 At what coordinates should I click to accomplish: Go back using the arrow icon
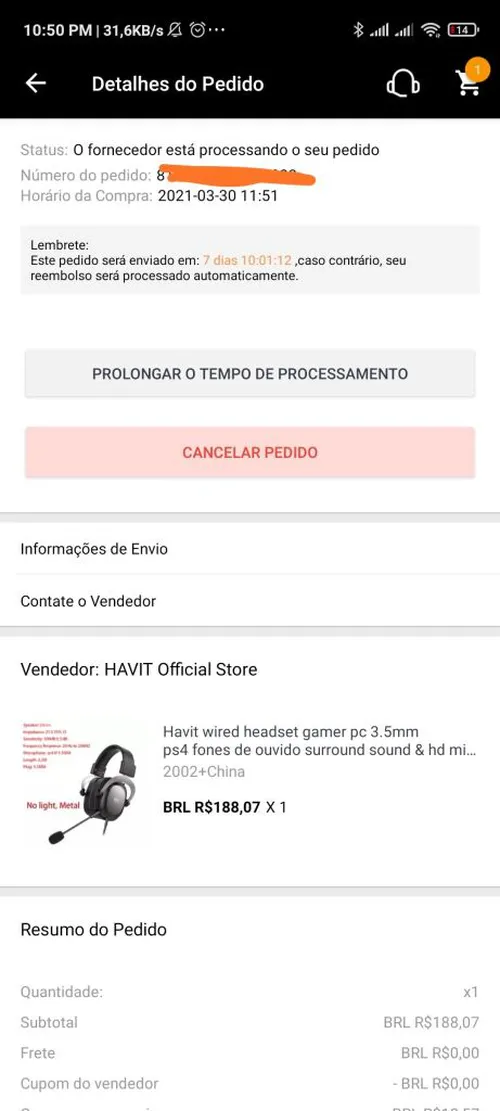[x=35, y=84]
